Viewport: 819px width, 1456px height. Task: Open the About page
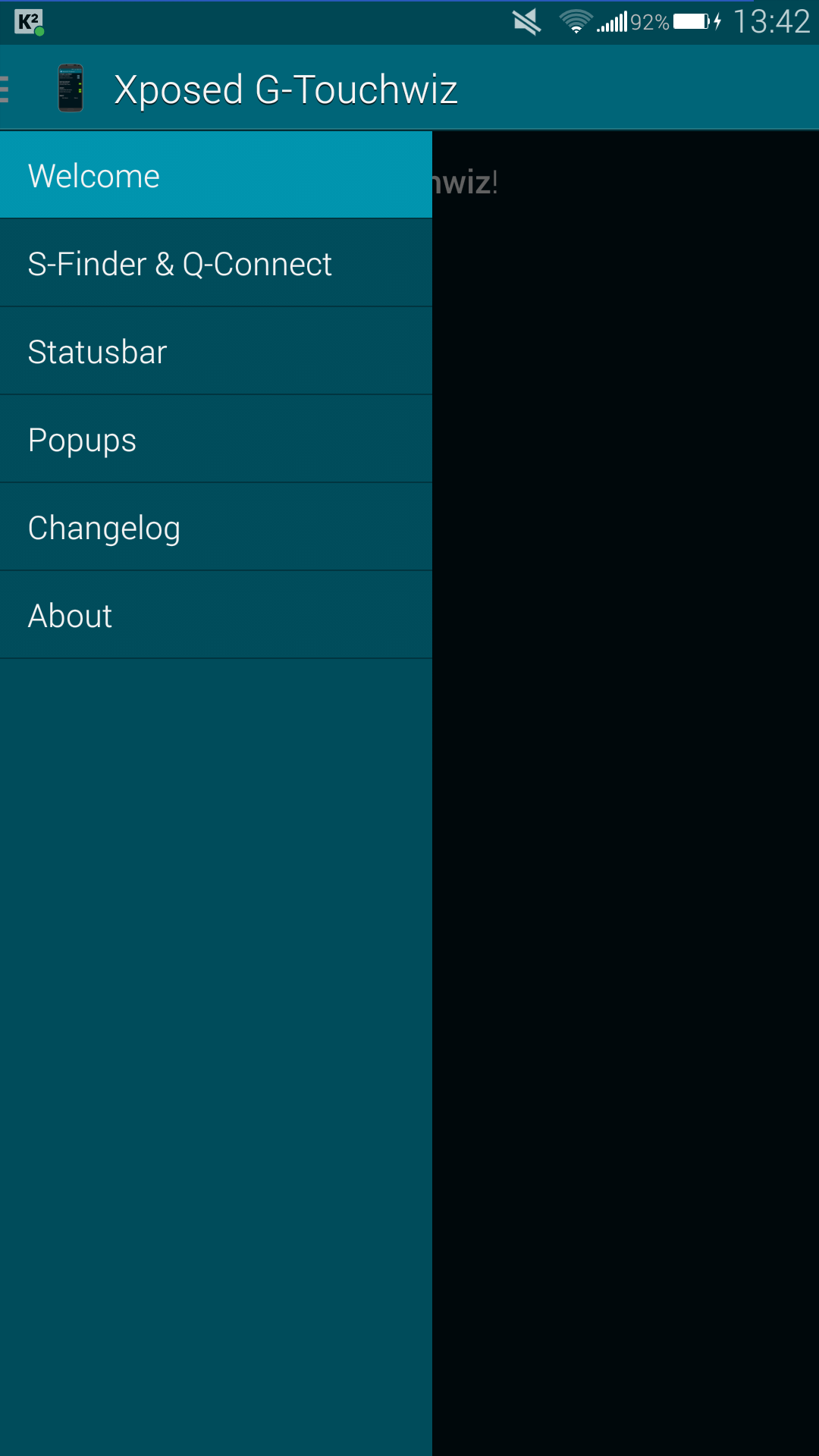pos(216,615)
